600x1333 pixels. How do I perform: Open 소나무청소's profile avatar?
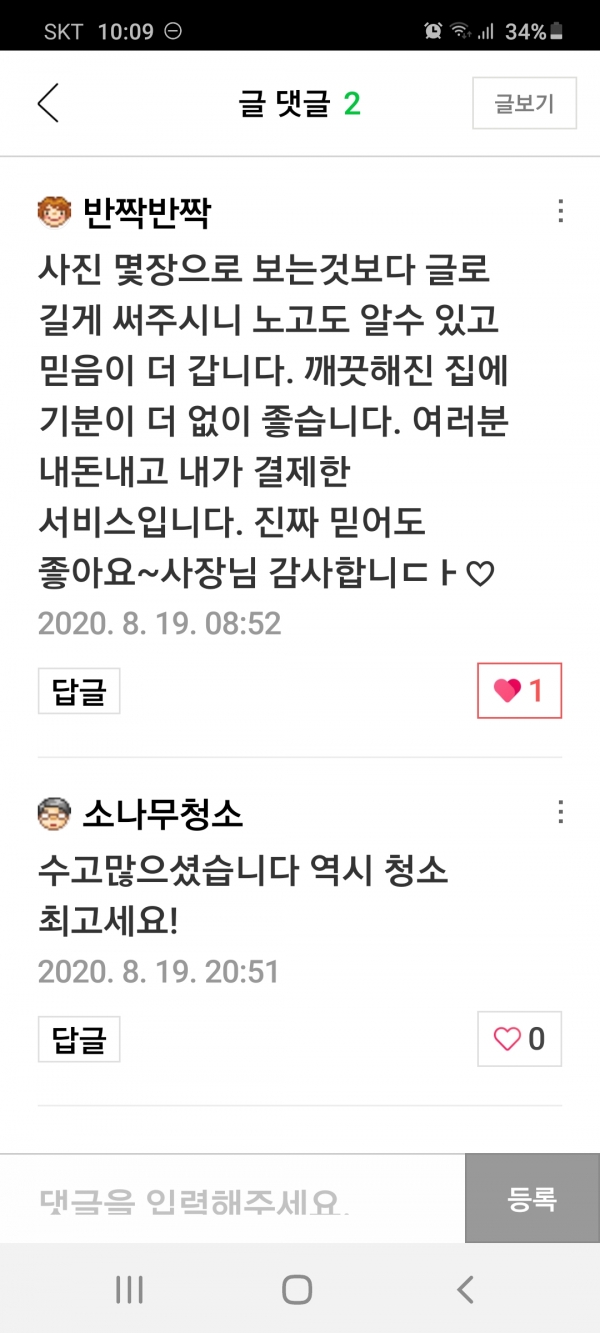(x=55, y=813)
